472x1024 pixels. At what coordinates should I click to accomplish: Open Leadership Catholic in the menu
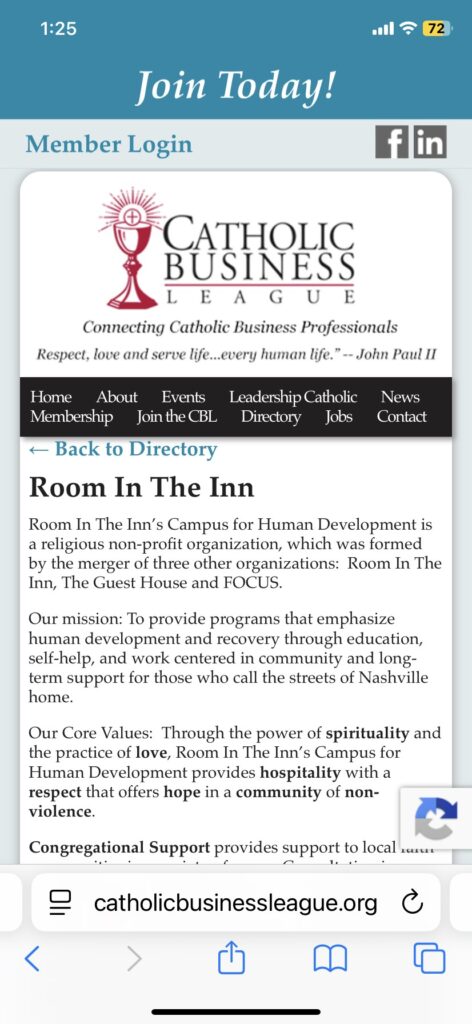pos(293,397)
